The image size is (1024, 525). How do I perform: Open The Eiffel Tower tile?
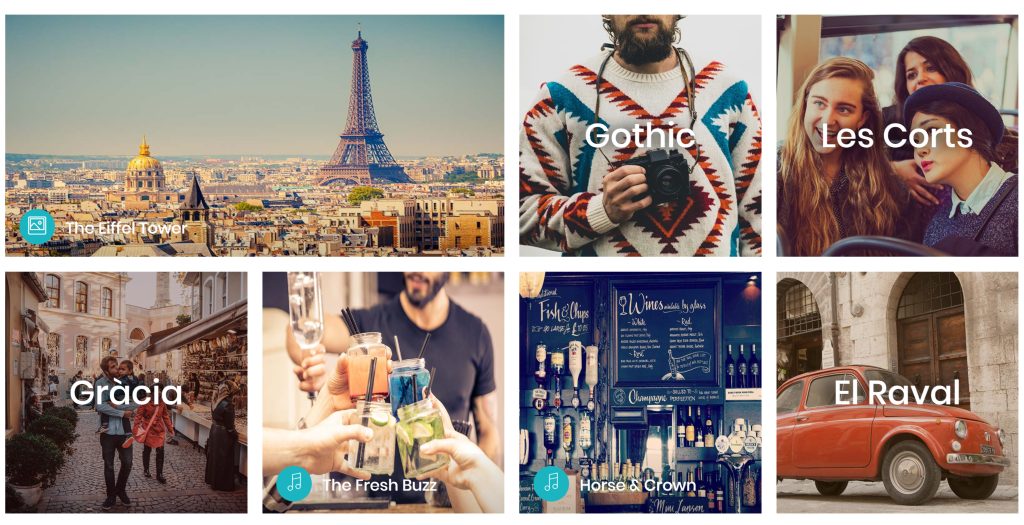point(254,135)
